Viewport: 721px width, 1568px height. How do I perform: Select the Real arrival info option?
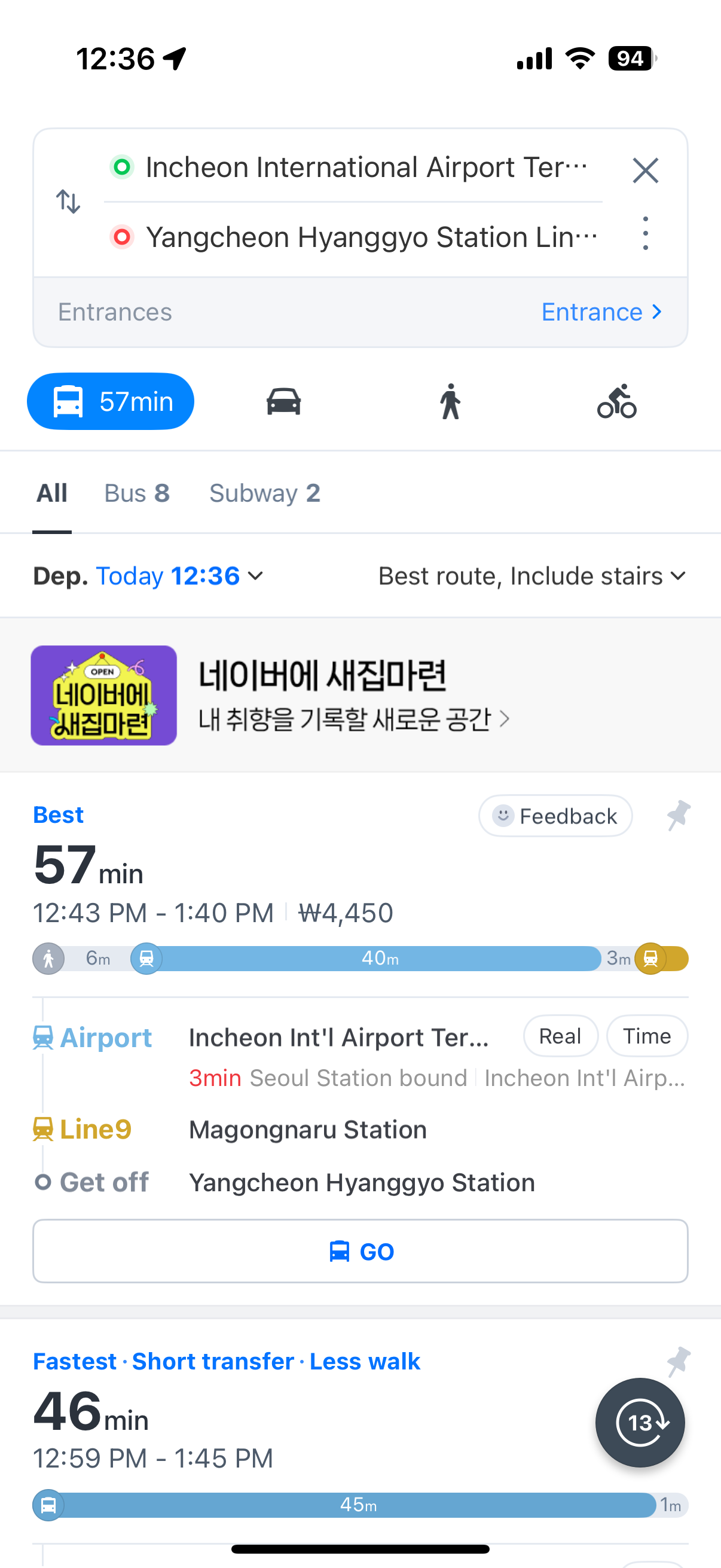pyautogui.click(x=560, y=1035)
